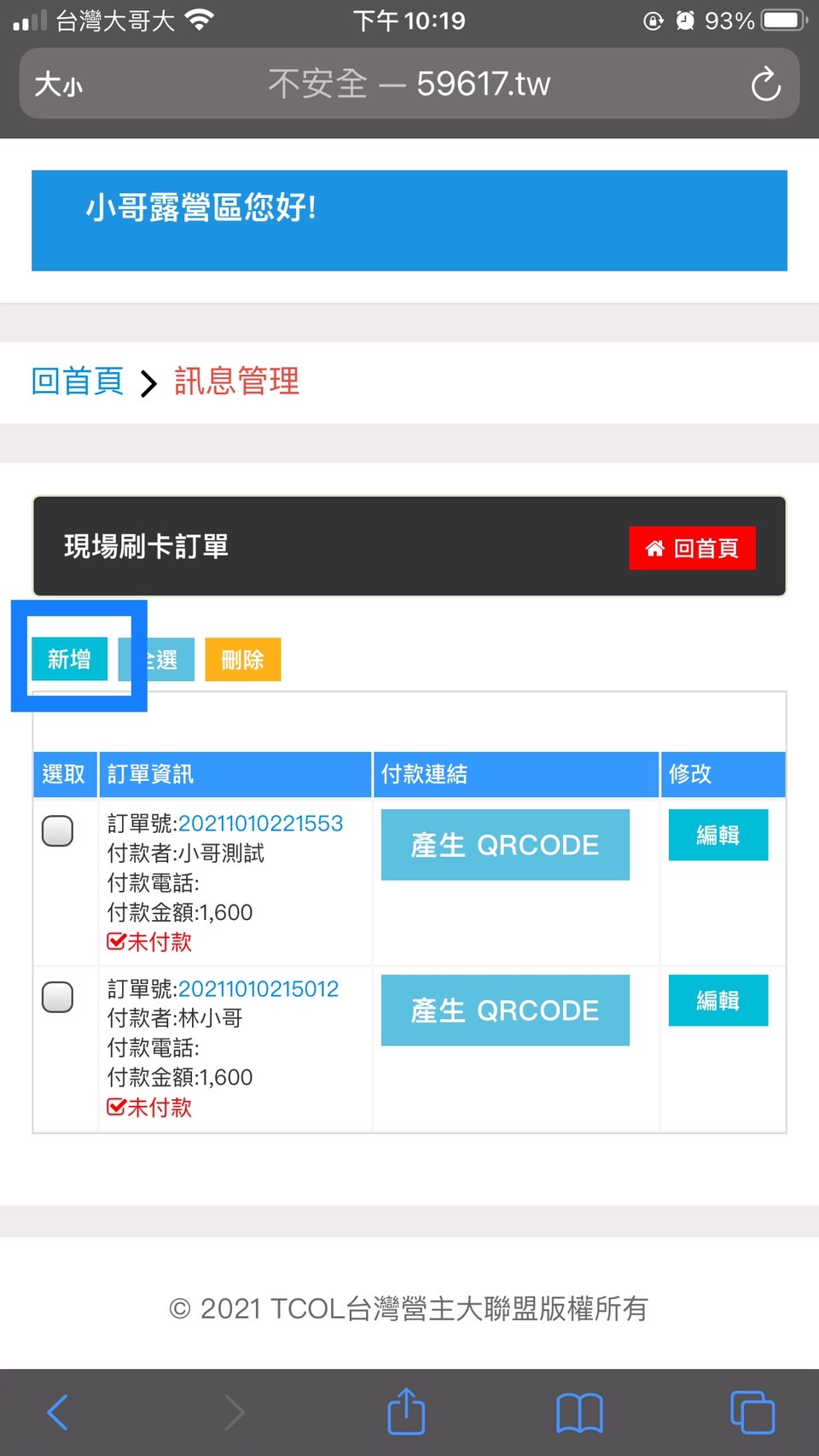This screenshot has height=1456, width=819.
Task: Select checkbox for order 20211010215012
Action: pos(57,996)
